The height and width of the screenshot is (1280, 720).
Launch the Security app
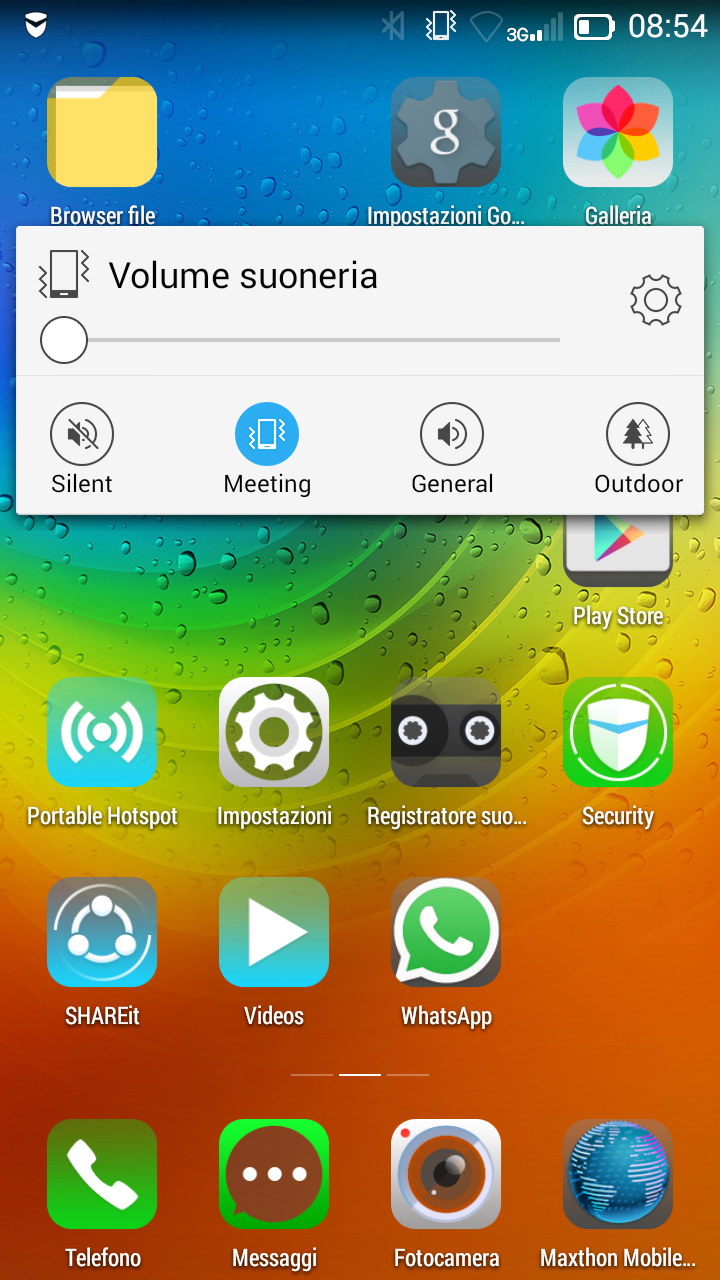[618, 733]
